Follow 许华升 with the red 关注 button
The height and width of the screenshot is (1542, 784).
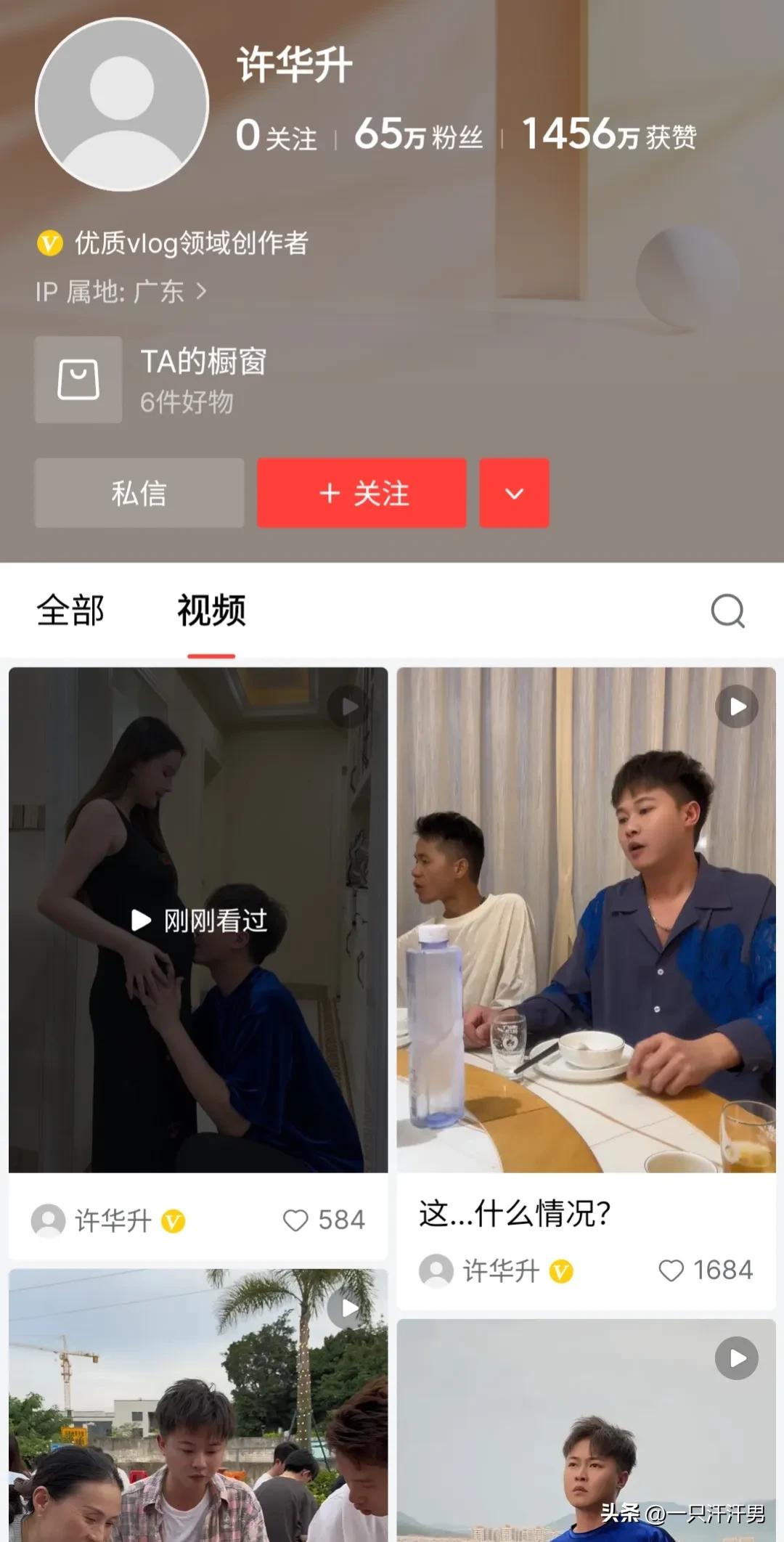[362, 493]
